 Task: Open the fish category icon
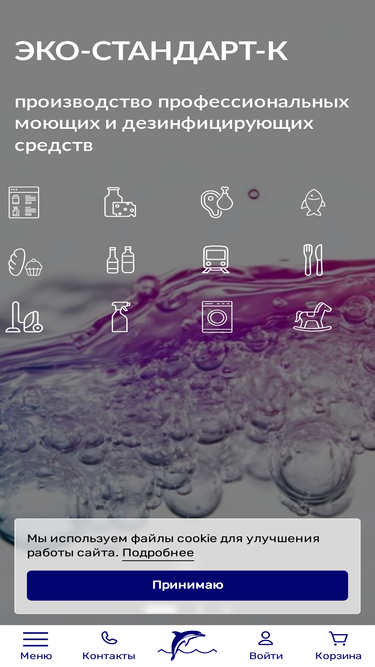click(x=313, y=202)
